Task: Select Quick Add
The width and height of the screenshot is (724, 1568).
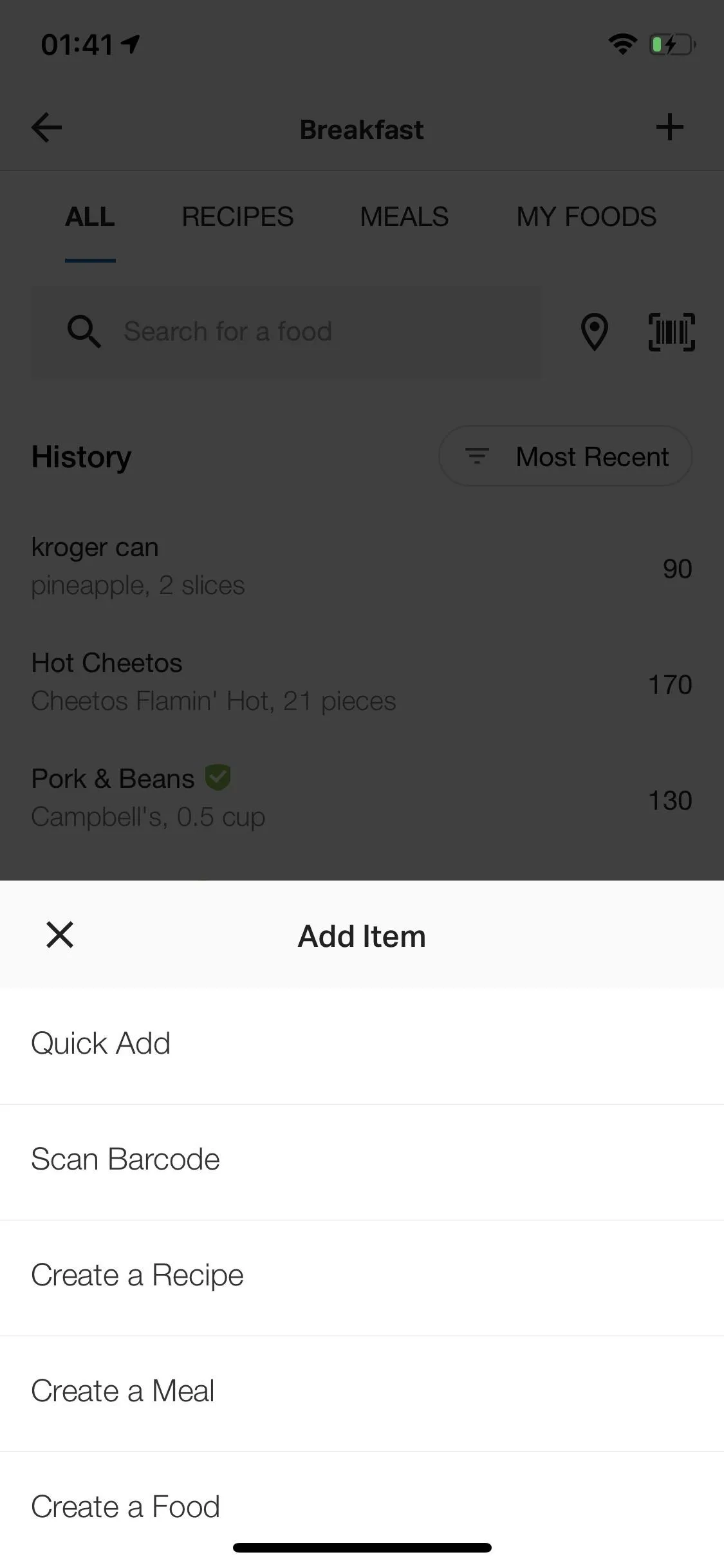Action: pyautogui.click(x=362, y=1045)
